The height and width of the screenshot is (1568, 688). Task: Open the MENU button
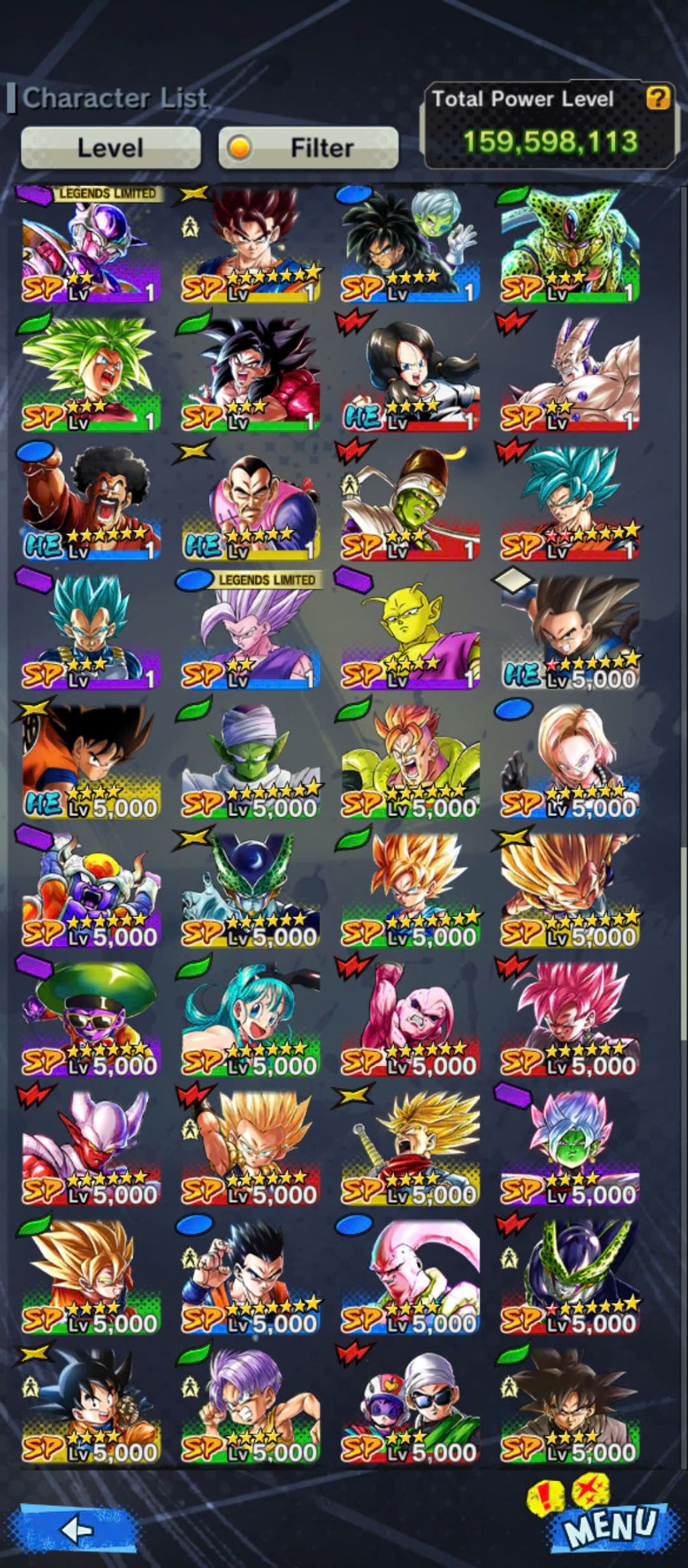coord(608,1526)
